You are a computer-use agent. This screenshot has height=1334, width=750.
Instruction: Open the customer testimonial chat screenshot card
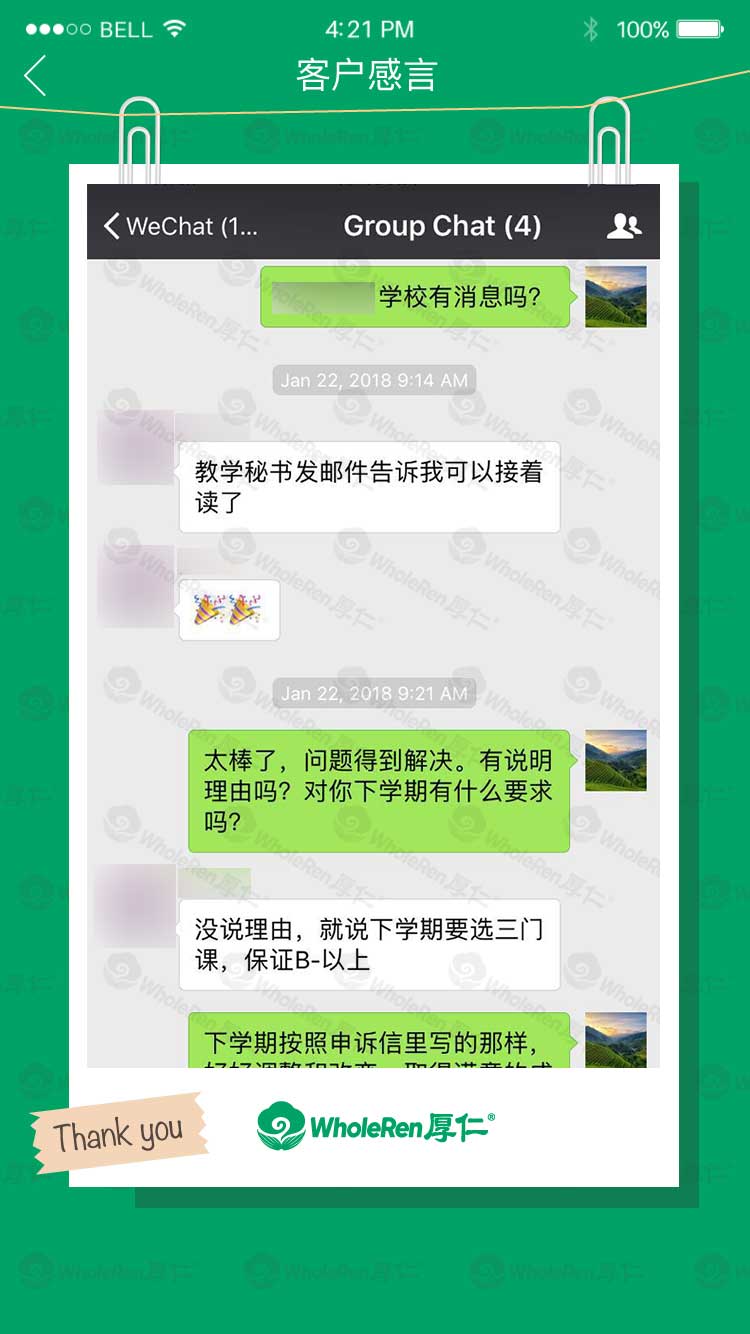(x=373, y=660)
